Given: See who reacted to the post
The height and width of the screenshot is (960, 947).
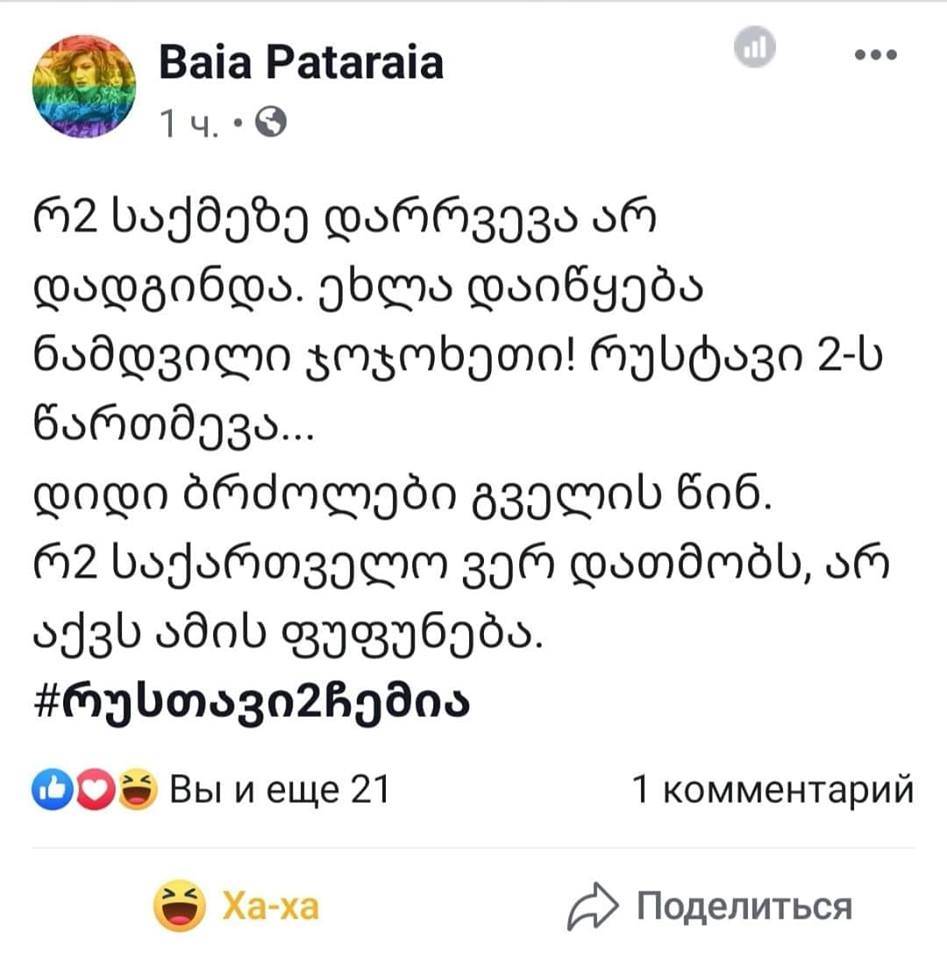Looking at the screenshot, I should [210, 791].
